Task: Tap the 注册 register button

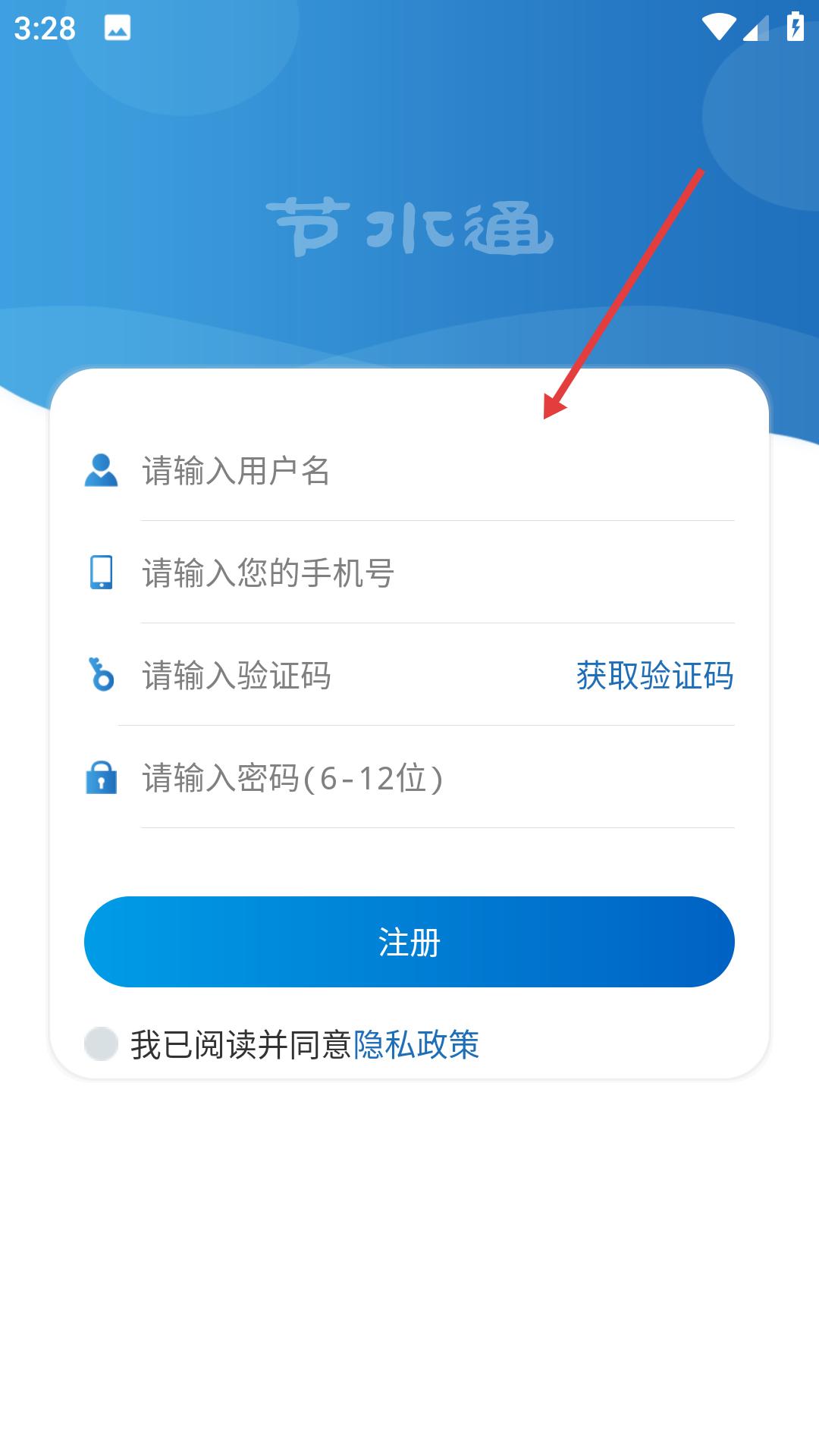Action: [x=409, y=942]
